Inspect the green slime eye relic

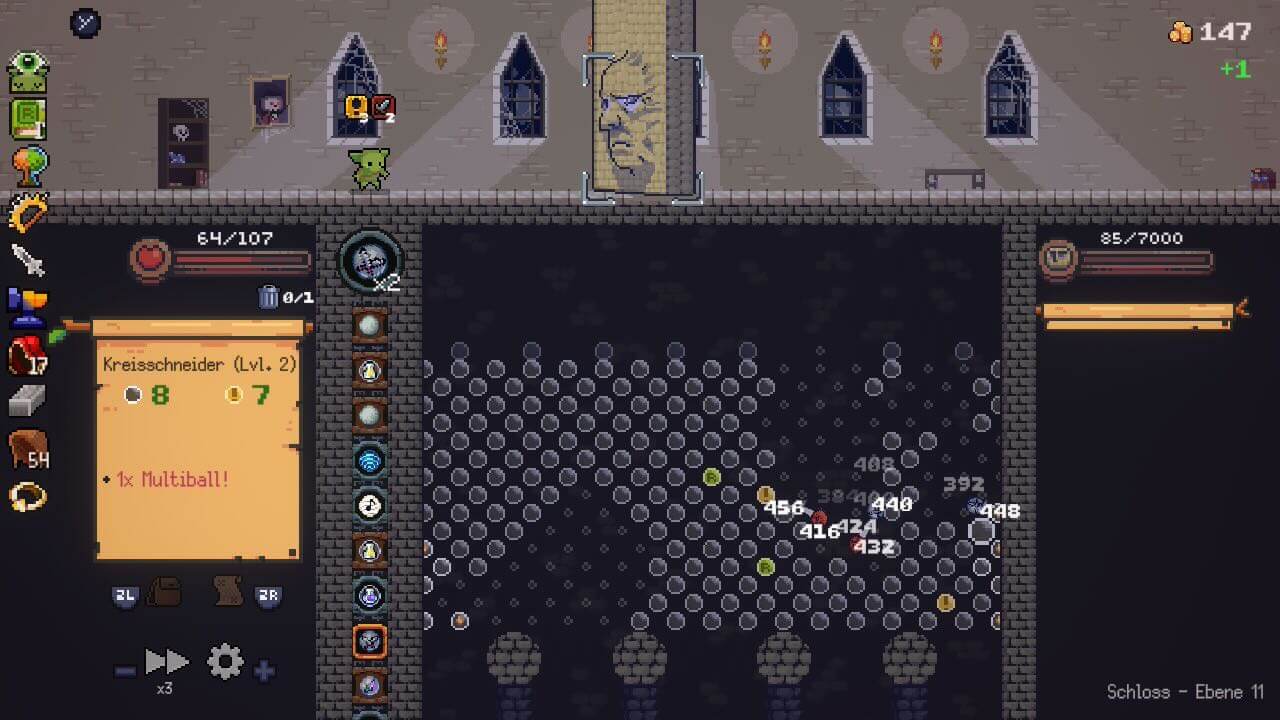(28, 73)
